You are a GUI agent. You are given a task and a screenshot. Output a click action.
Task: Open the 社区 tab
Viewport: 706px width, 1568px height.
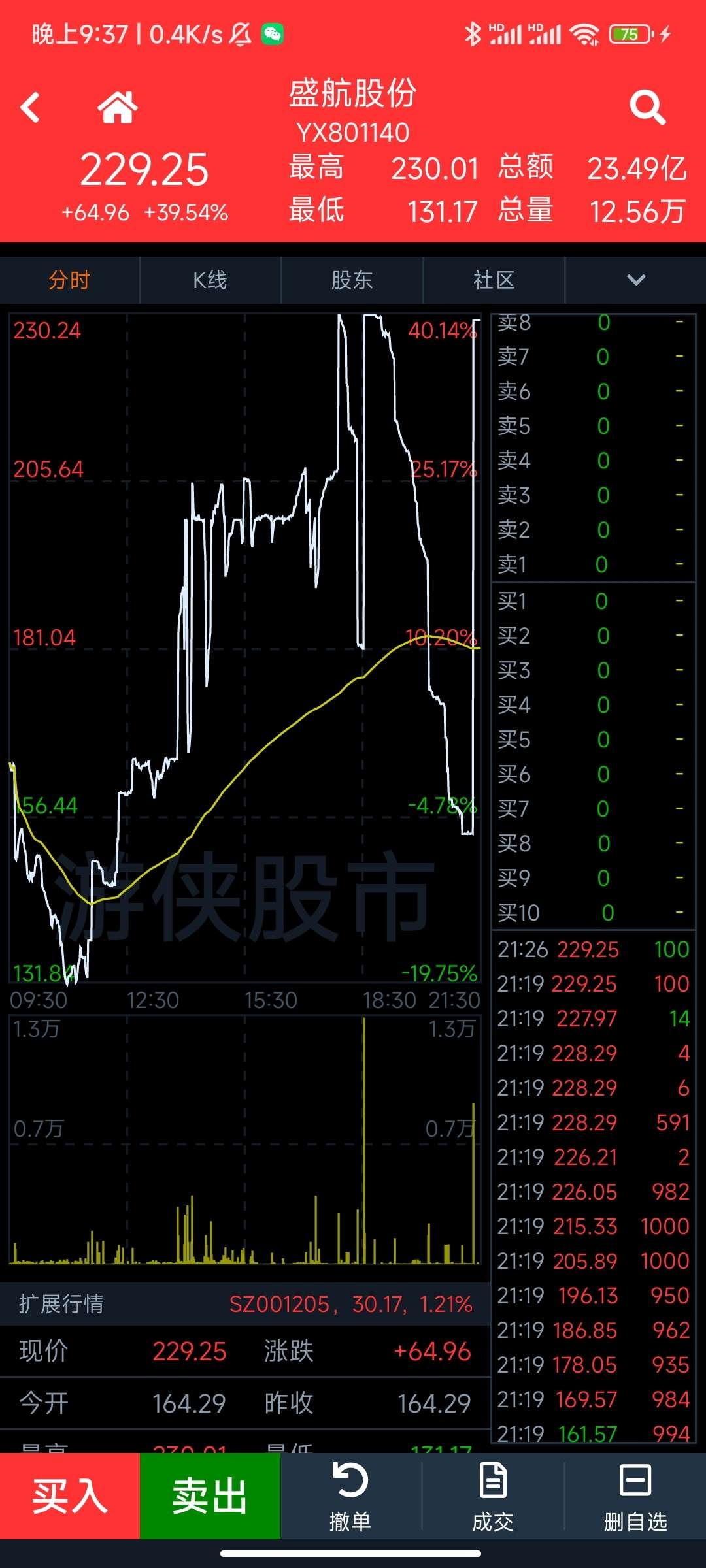pos(494,280)
